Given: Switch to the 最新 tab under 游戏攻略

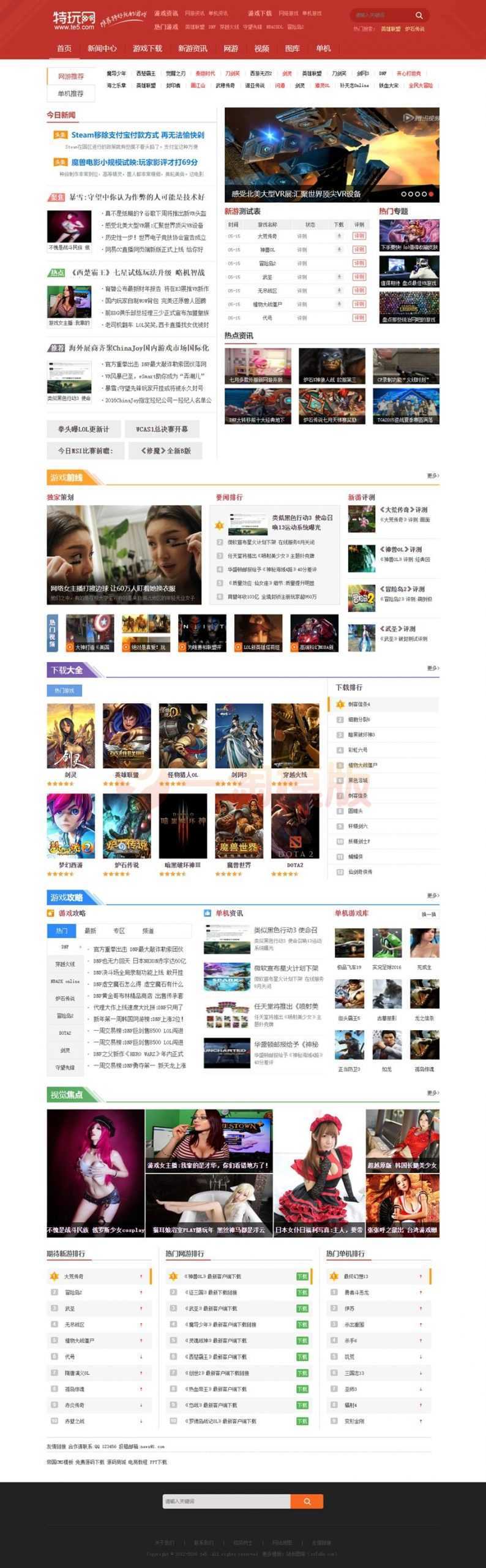Looking at the screenshot, I should click(x=91, y=931).
